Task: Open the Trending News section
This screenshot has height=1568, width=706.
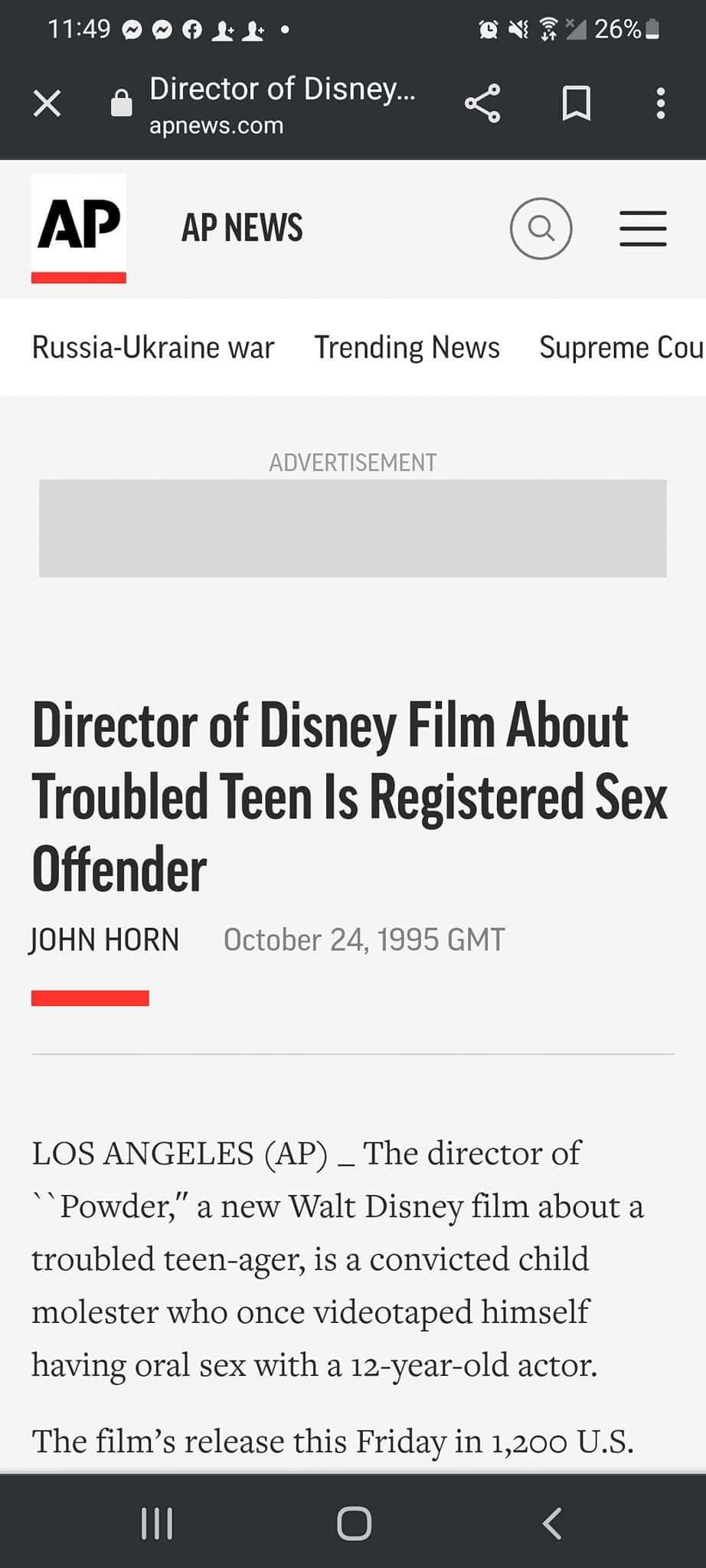Action: [407, 348]
